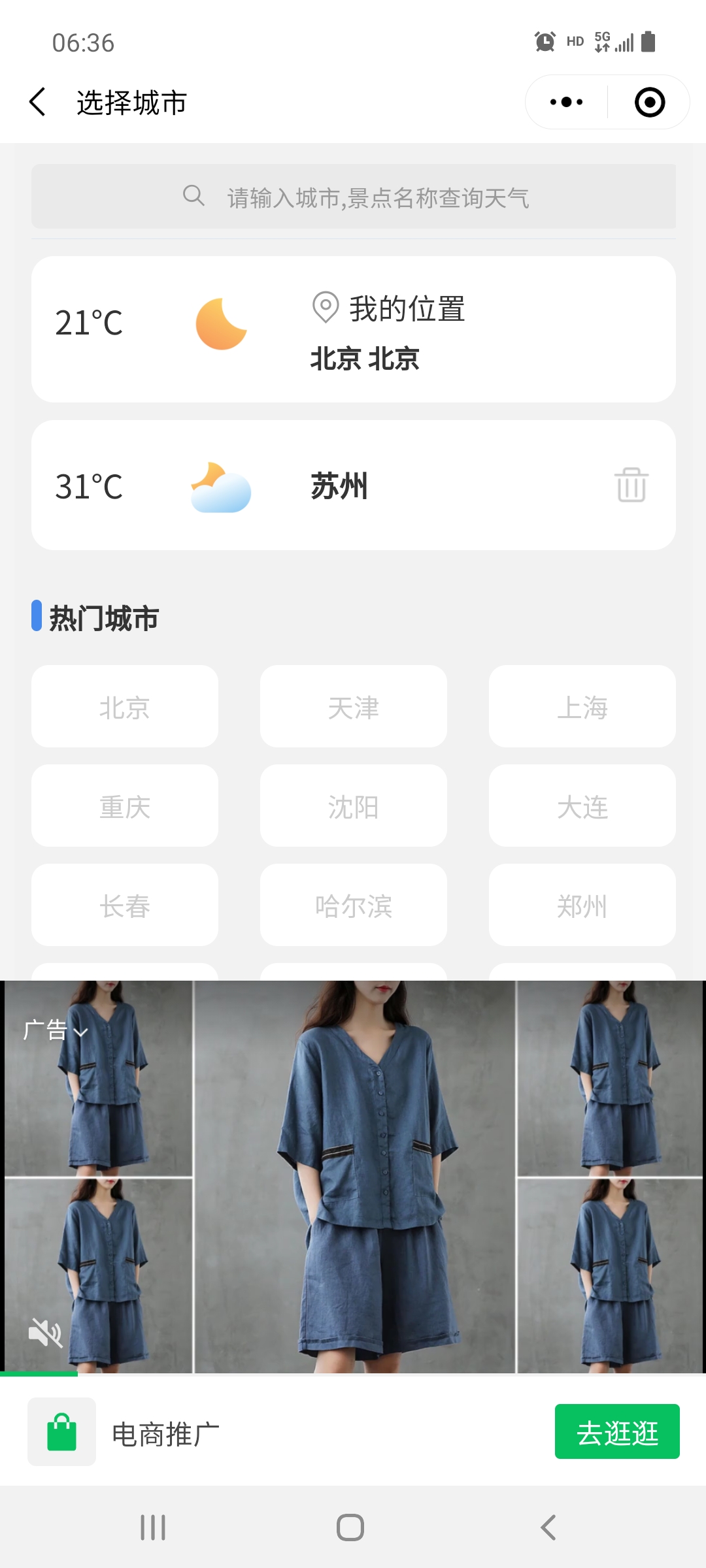706x1568 pixels.
Task: Tap the city search field
Action: 354,197
